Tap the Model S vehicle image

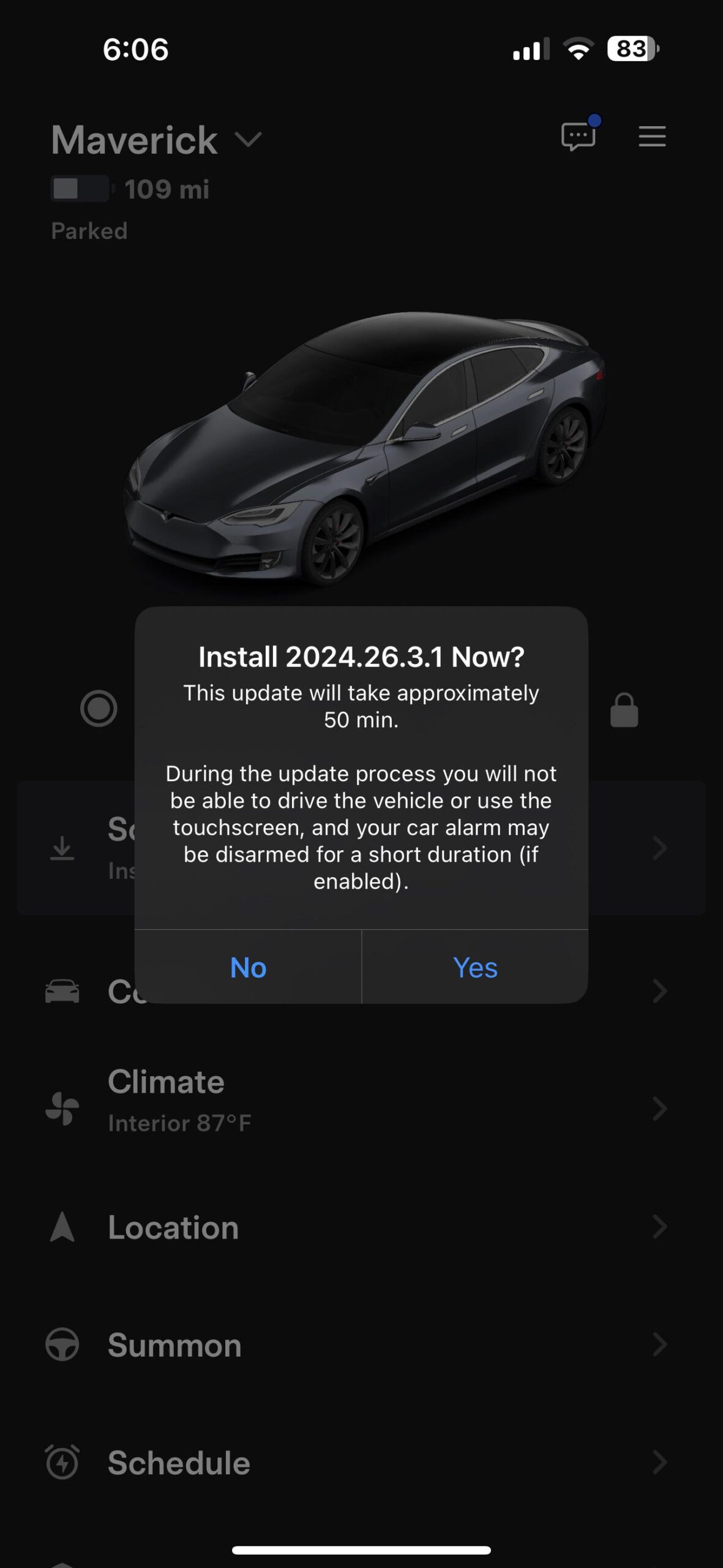click(361, 447)
